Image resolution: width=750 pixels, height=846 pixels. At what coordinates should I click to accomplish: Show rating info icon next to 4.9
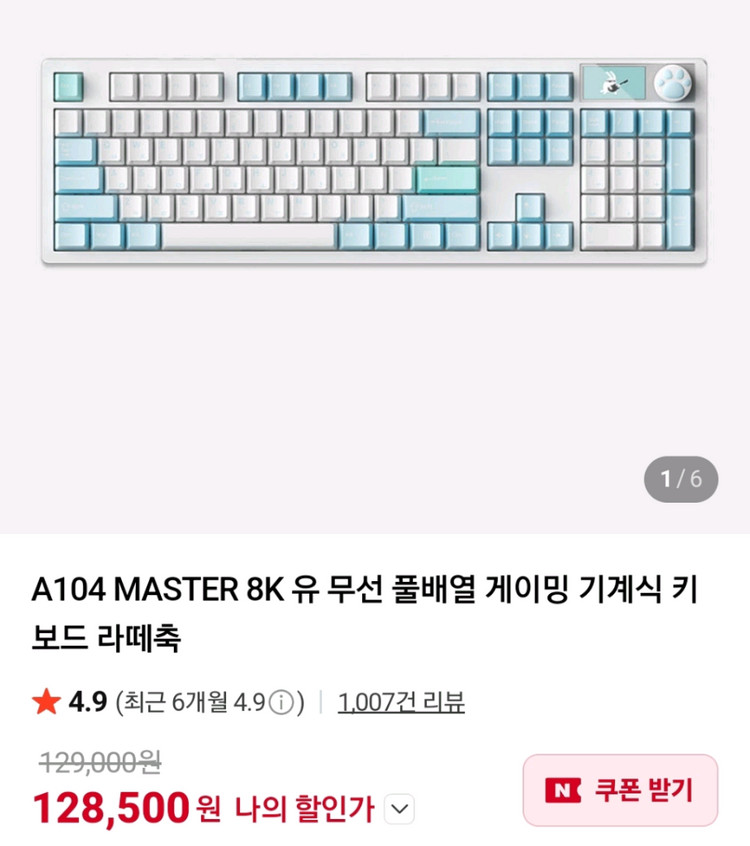281,702
